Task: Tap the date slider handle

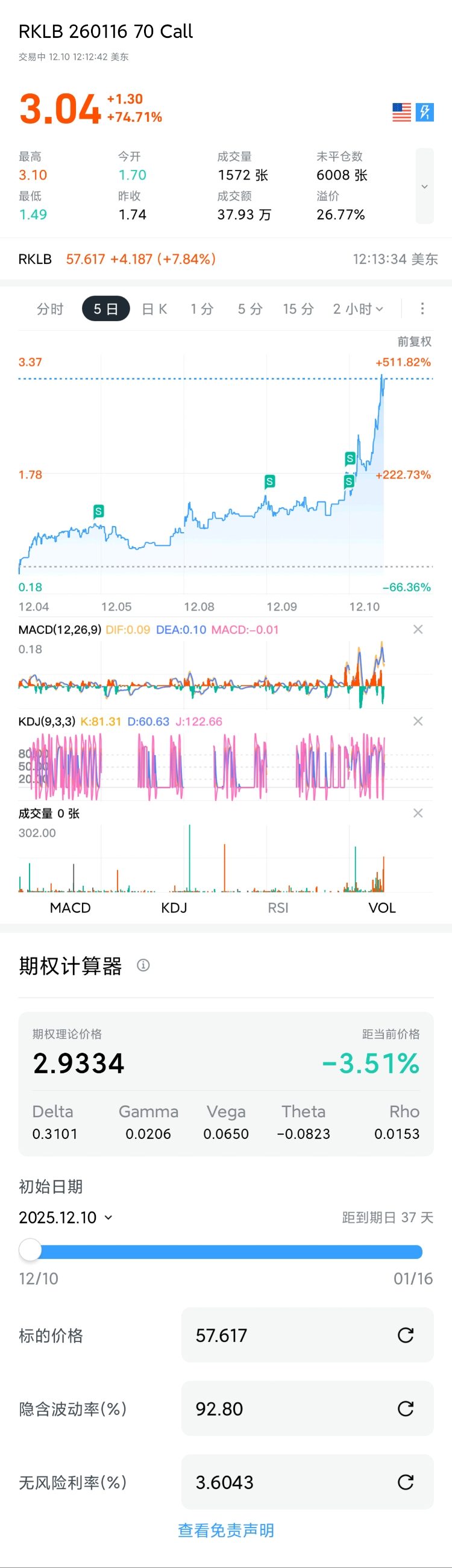Action: (x=30, y=1250)
